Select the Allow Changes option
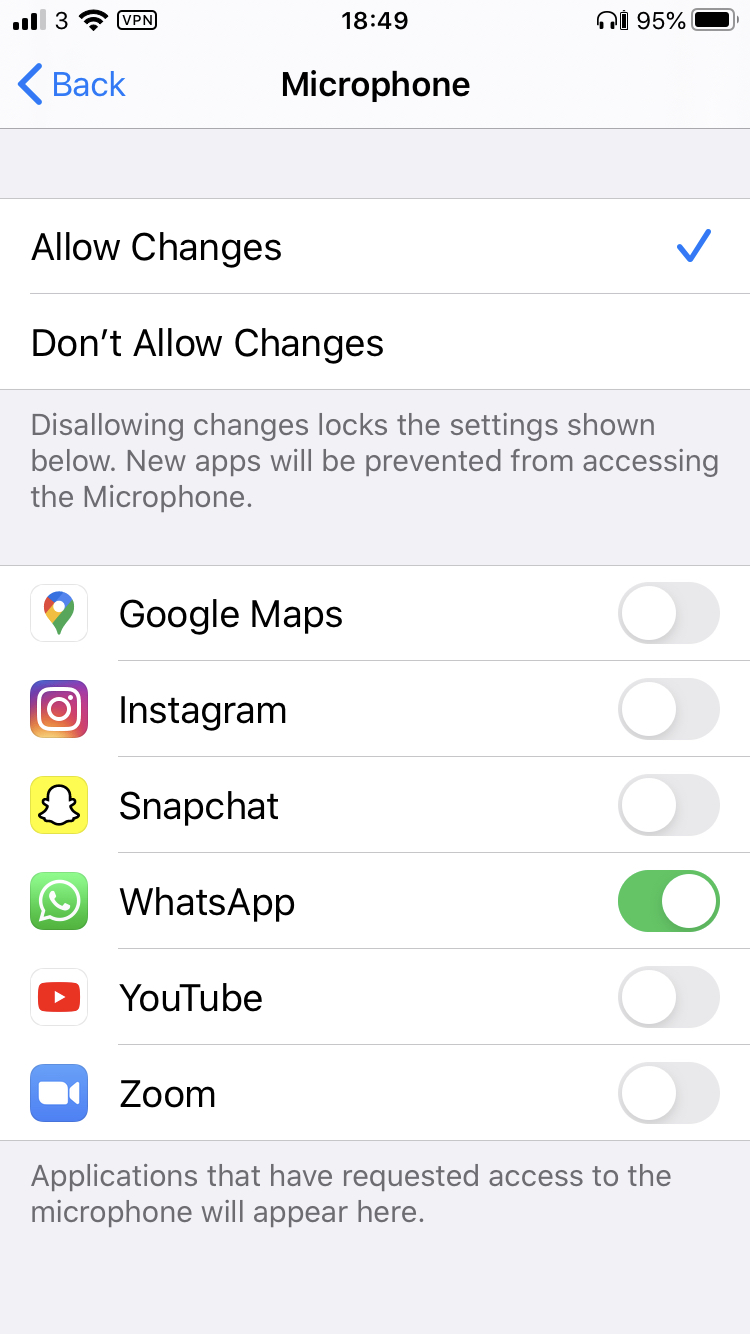Image resolution: width=750 pixels, height=1334 pixels. (156, 247)
